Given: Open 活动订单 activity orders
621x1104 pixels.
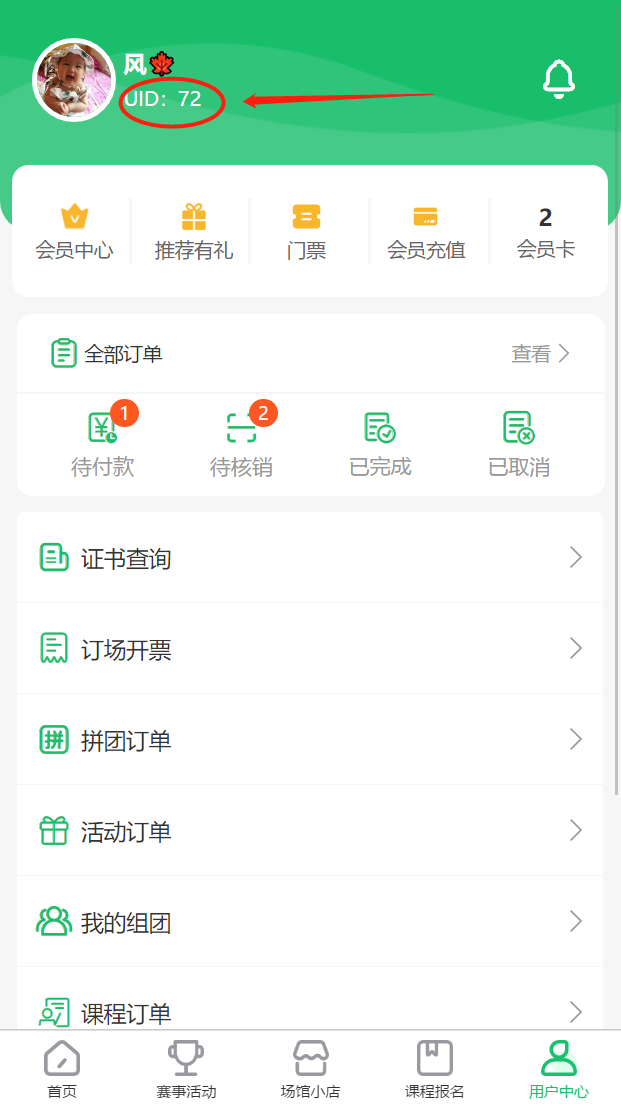Looking at the screenshot, I should (310, 831).
